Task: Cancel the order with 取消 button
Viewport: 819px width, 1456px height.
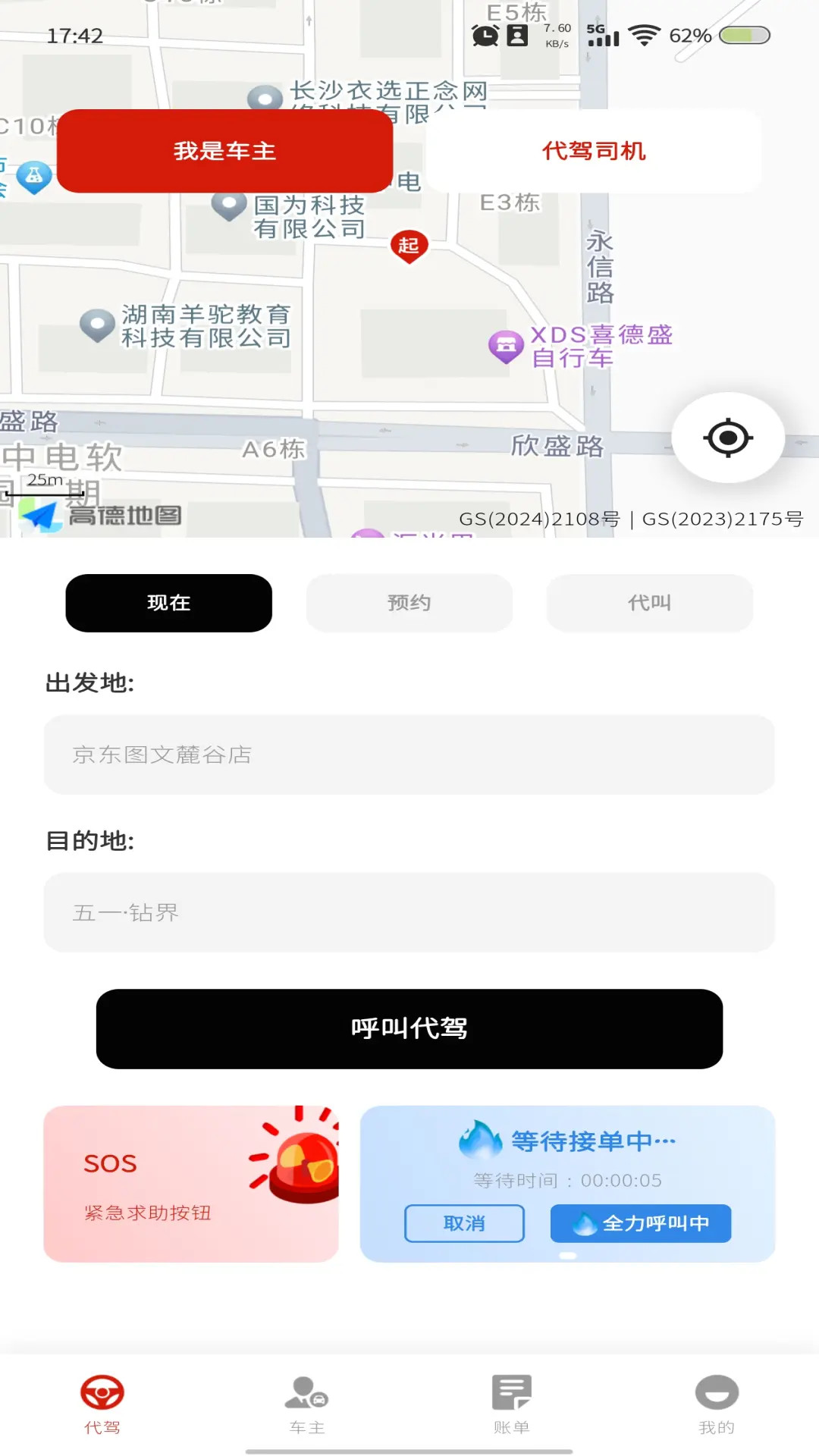Action: (464, 1223)
